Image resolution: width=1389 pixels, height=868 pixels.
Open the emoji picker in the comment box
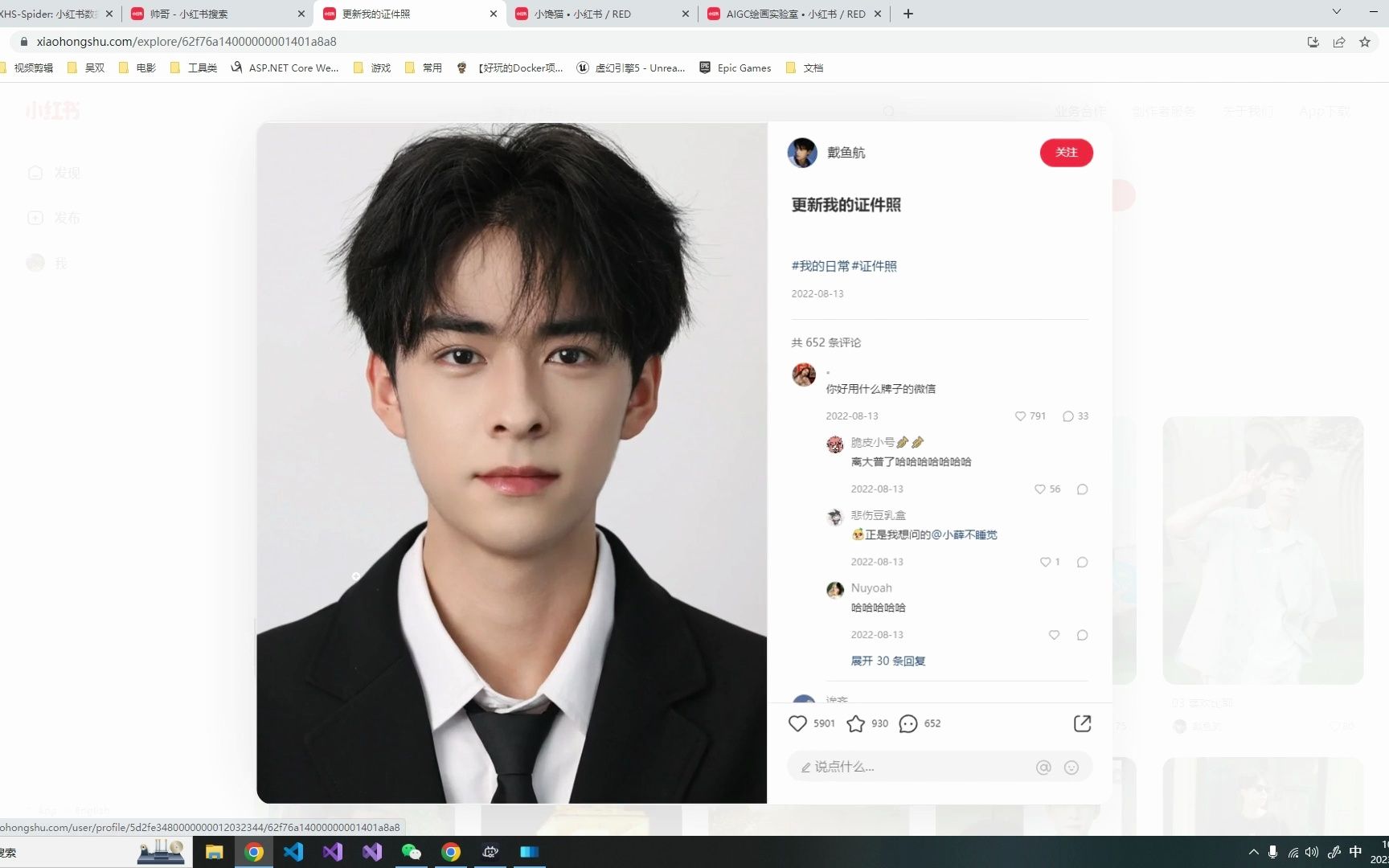click(1071, 767)
